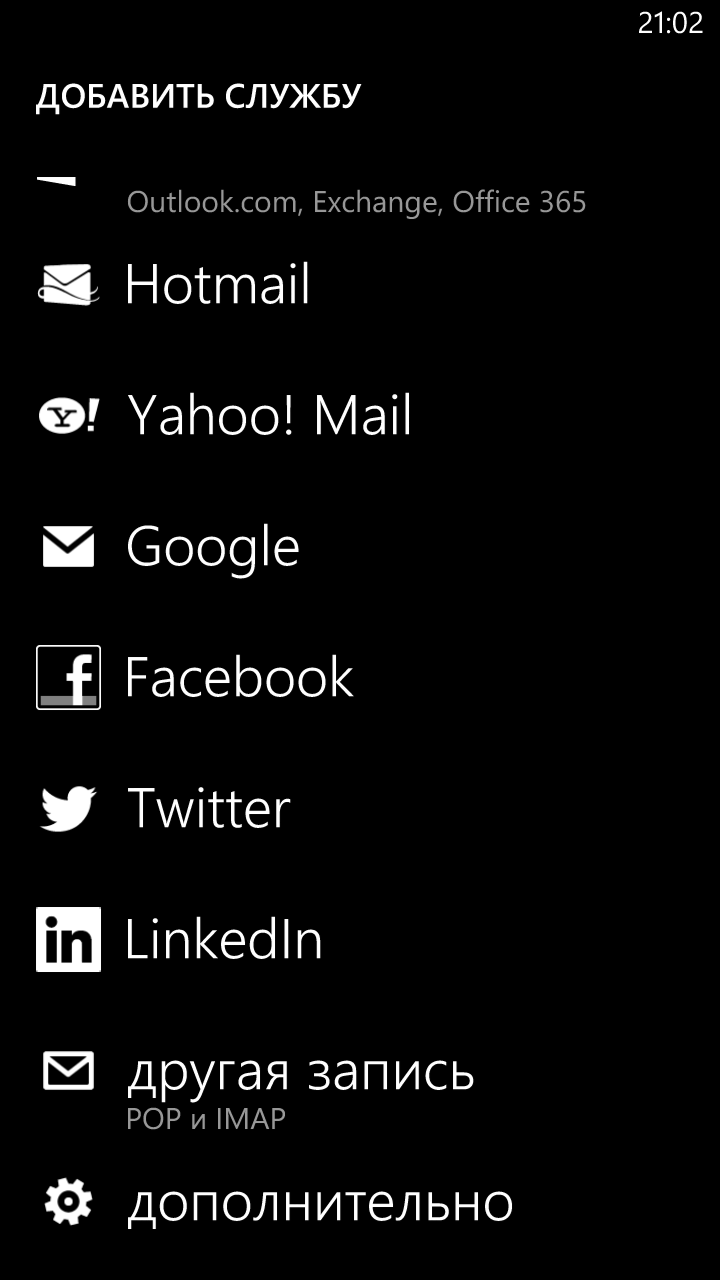Add a Yahoo! Mail account
720x1280 pixels.
coord(268,415)
